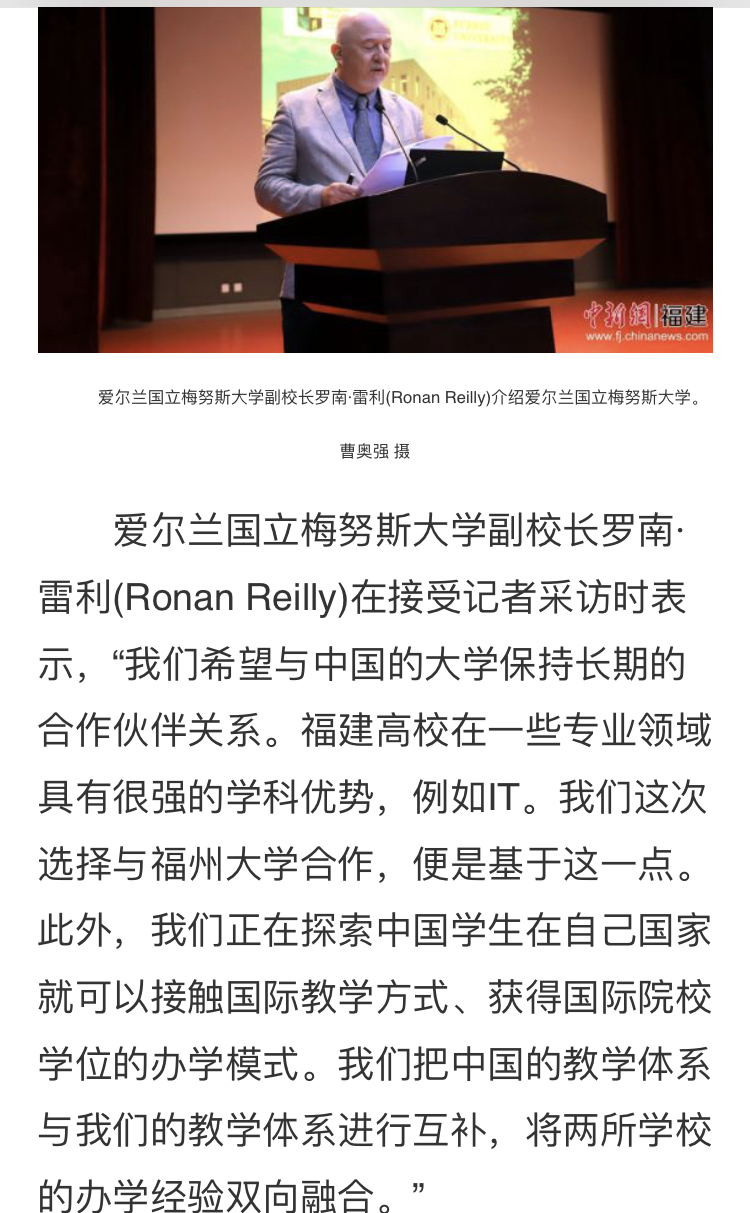This screenshot has height=1213, width=750.
Task: Open the Ronan Reilly podium photo
Action: tap(375, 180)
